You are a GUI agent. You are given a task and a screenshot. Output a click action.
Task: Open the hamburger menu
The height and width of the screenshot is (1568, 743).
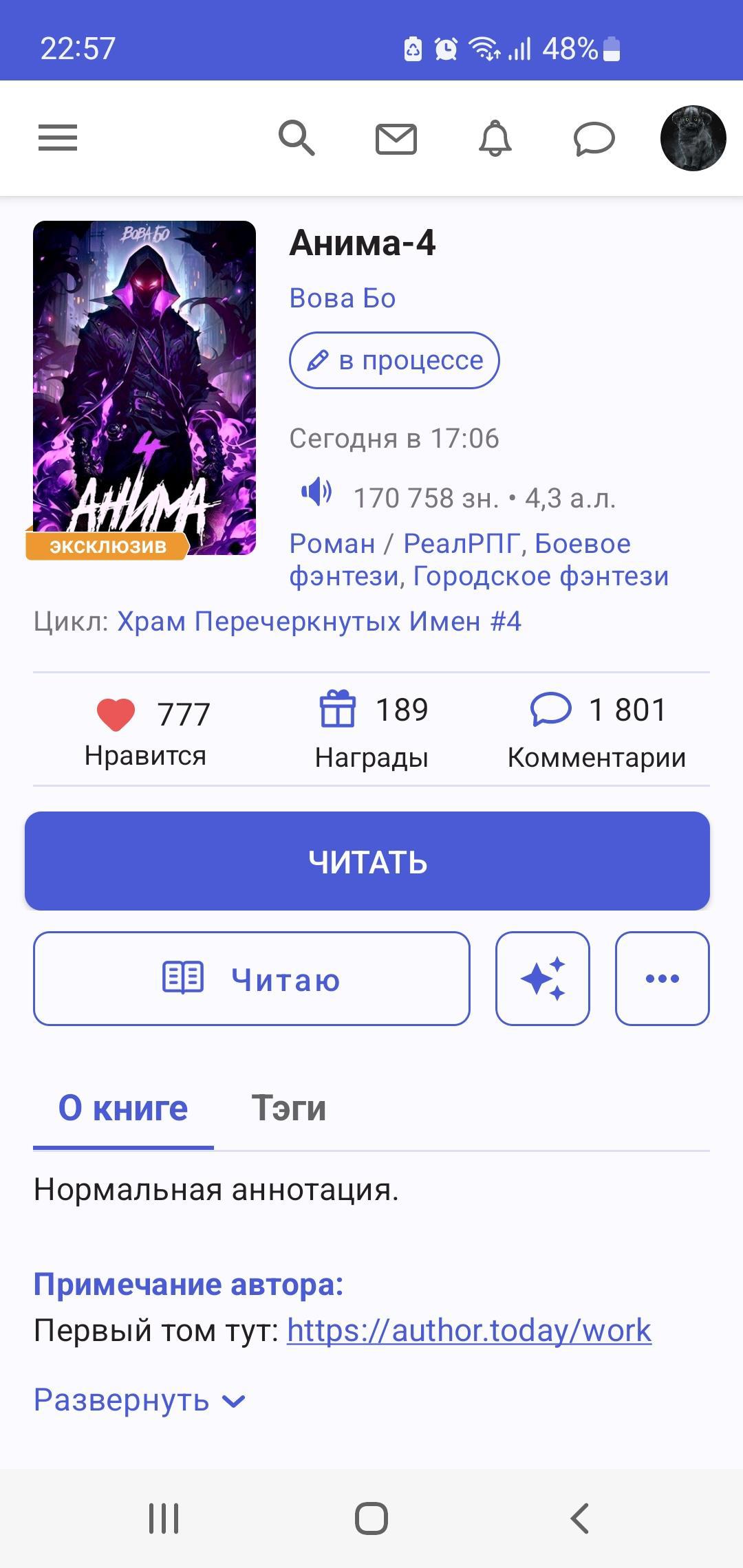(x=58, y=138)
